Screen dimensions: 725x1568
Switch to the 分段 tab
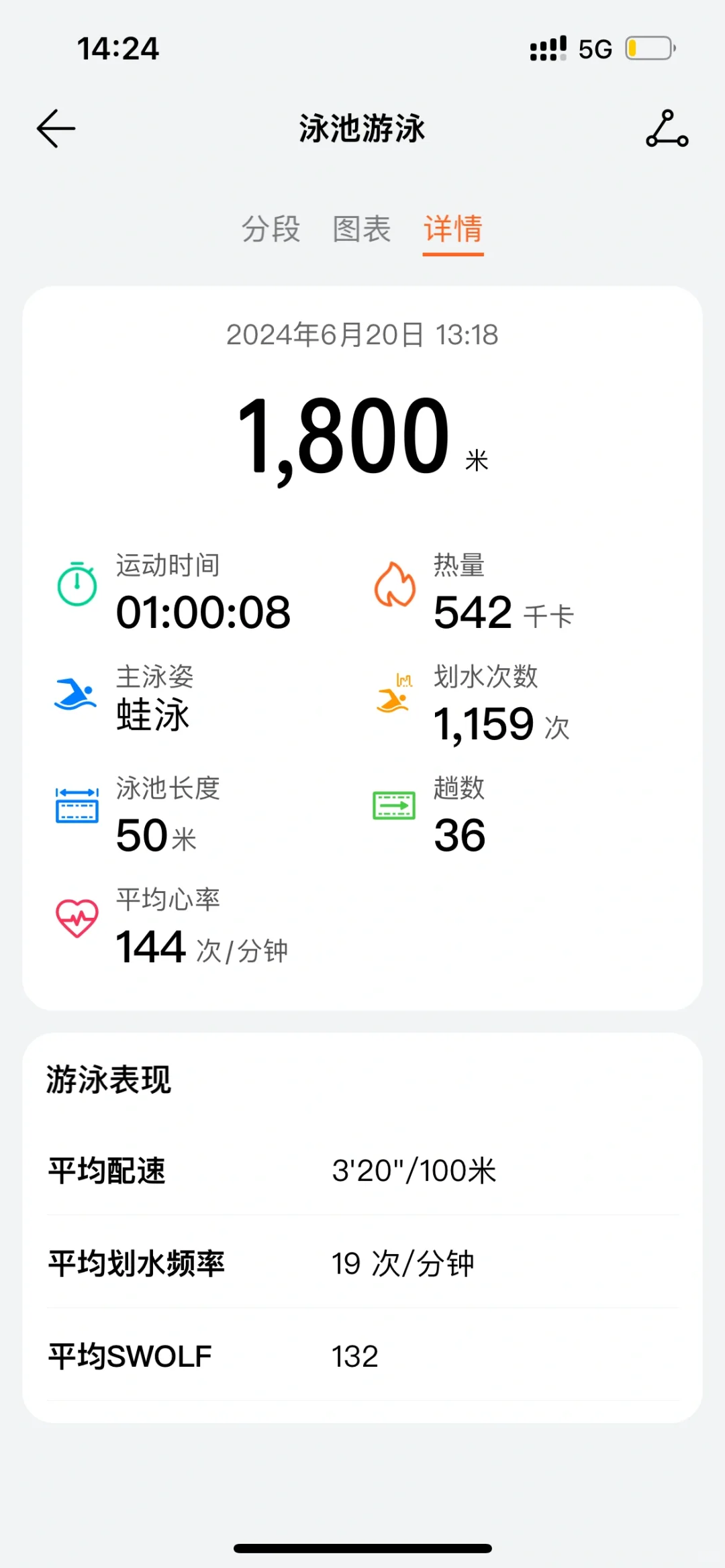(x=271, y=229)
